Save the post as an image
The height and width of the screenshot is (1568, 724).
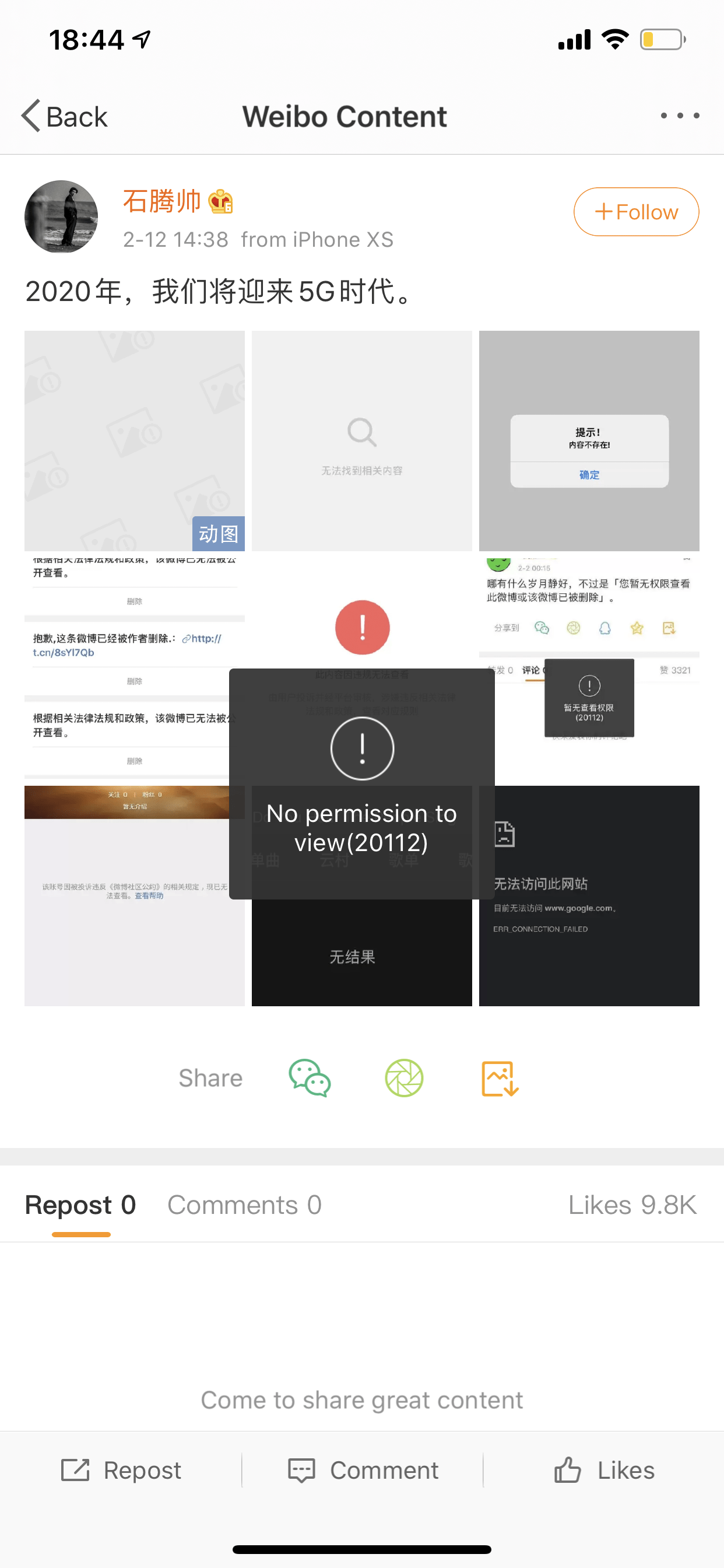coord(500,1078)
